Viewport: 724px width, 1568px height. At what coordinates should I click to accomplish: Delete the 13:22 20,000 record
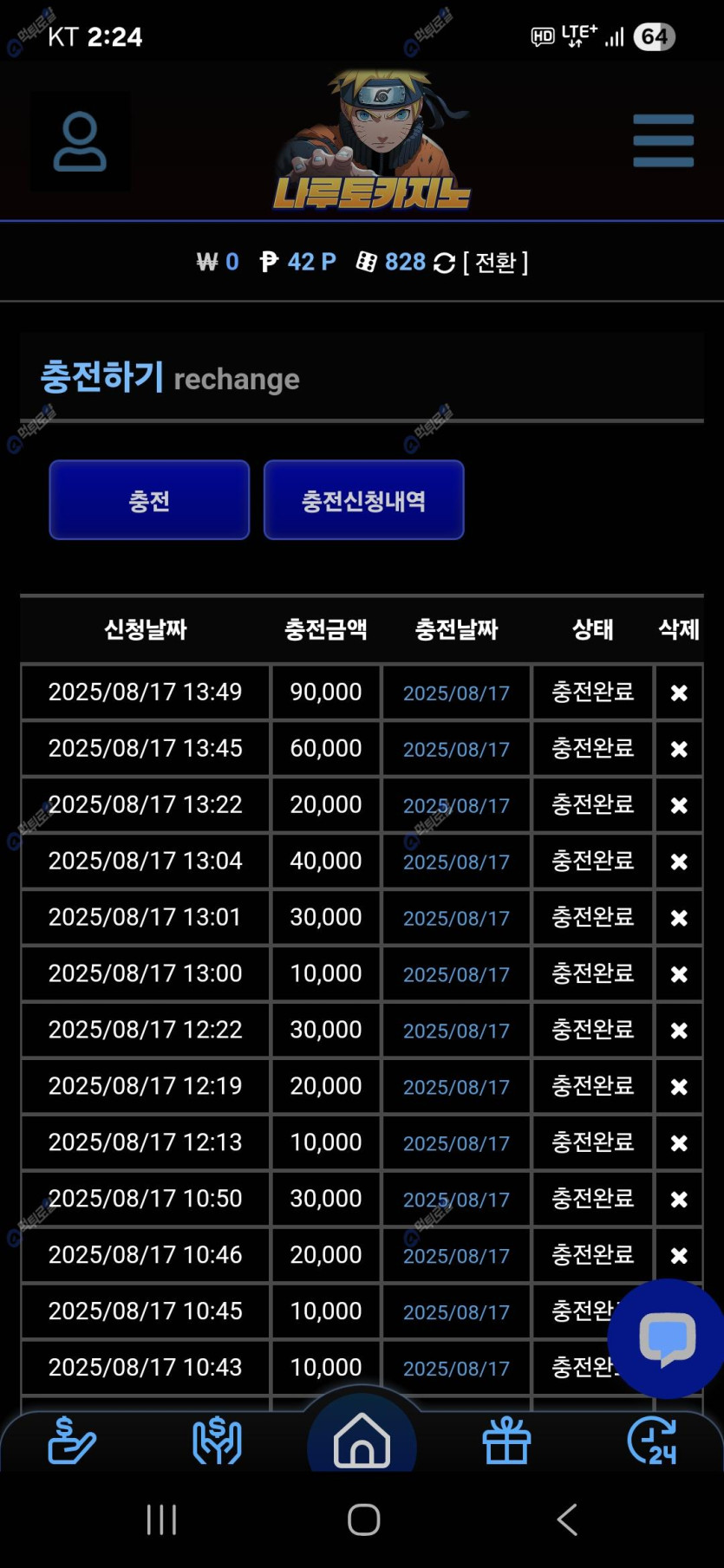[679, 805]
